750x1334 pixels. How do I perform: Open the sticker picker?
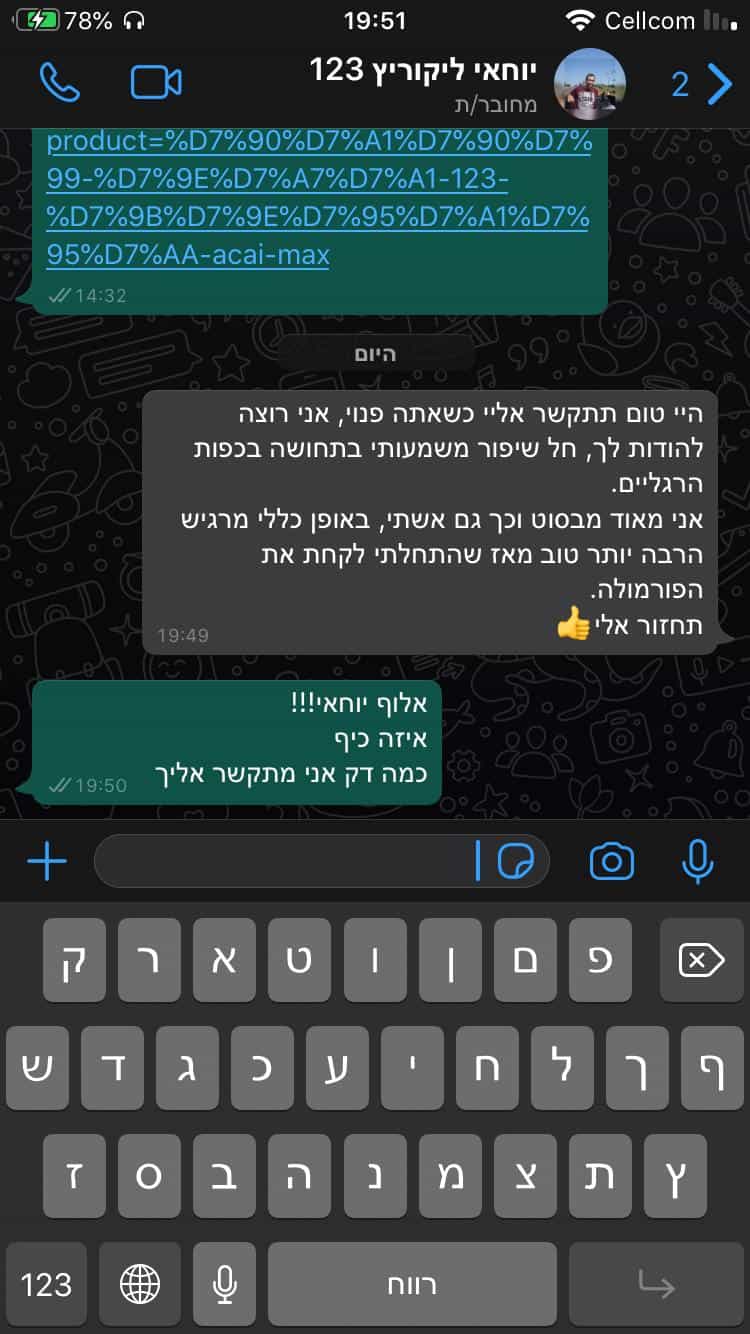coord(515,861)
